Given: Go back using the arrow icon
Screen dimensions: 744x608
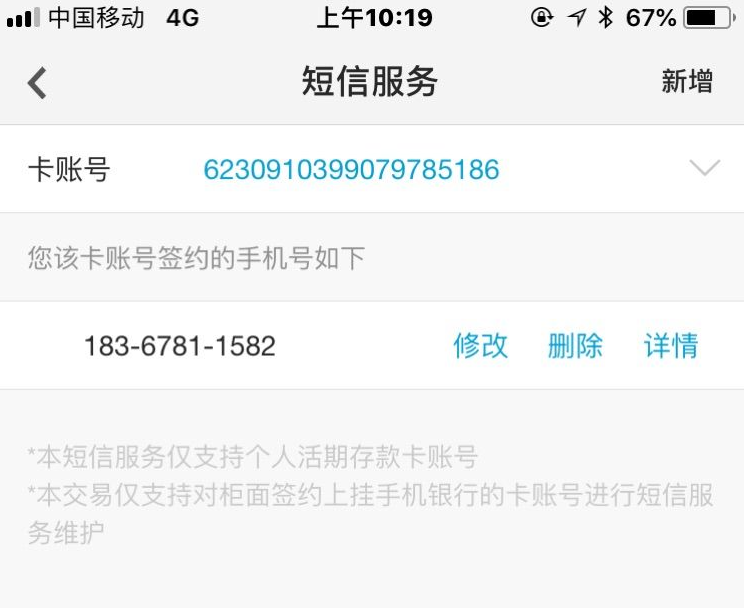Looking at the screenshot, I should (x=37, y=82).
